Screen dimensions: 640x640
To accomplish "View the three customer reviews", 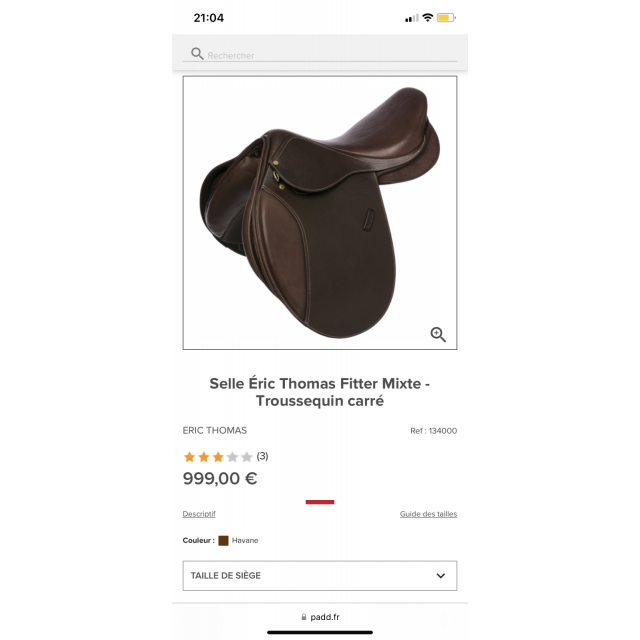I will [262, 456].
